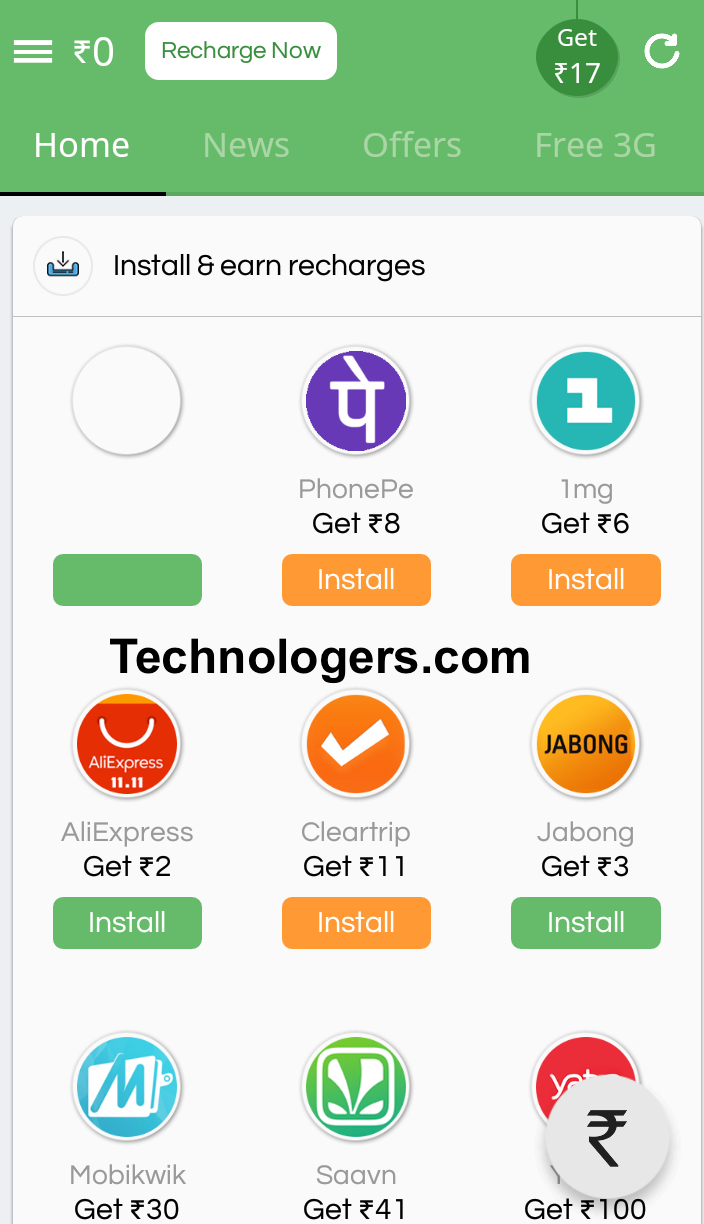Screen dimensions: 704x1224
Task: Switch to the News tab
Action: click(246, 145)
